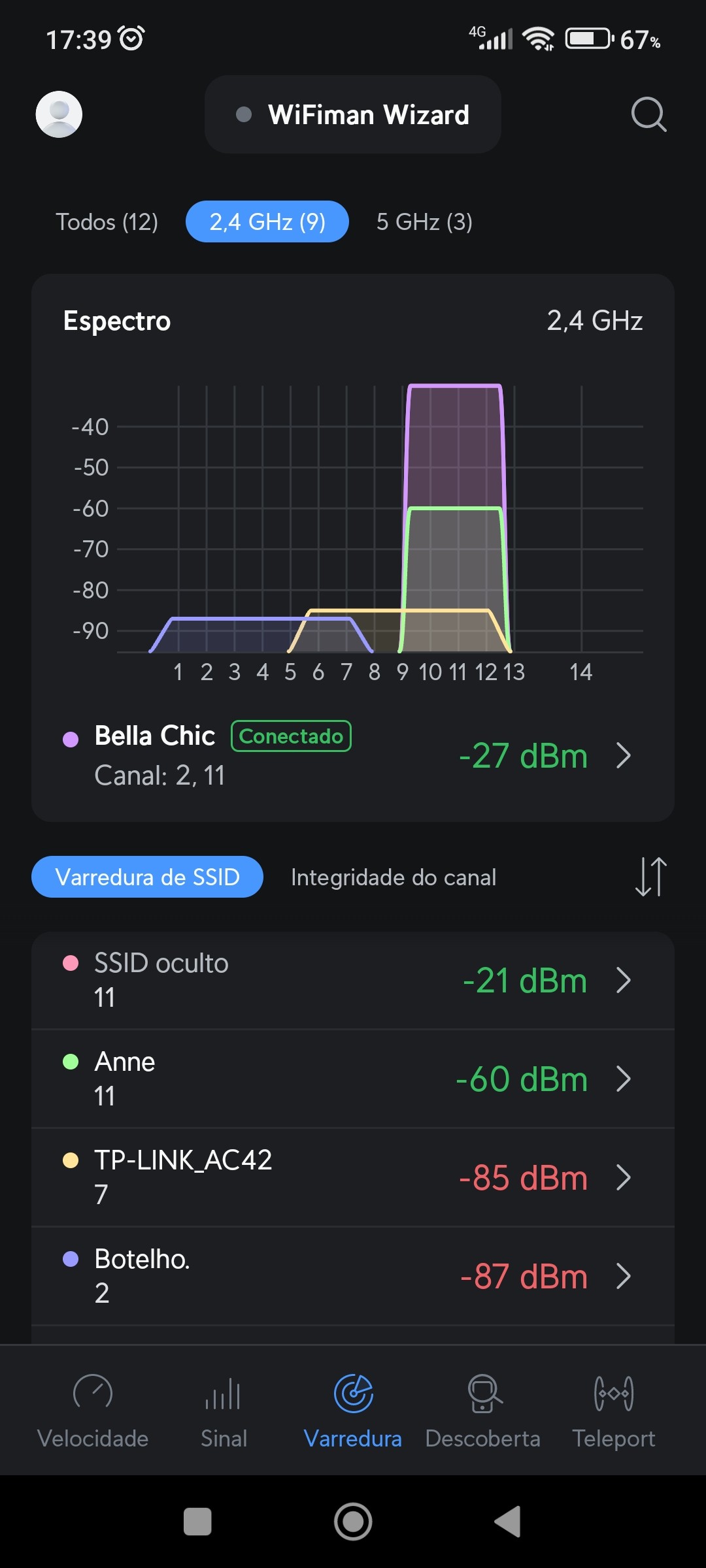Viewport: 706px width, 1568px height.
Task: Switch to Integridade do canal
Action: (394, 877)
